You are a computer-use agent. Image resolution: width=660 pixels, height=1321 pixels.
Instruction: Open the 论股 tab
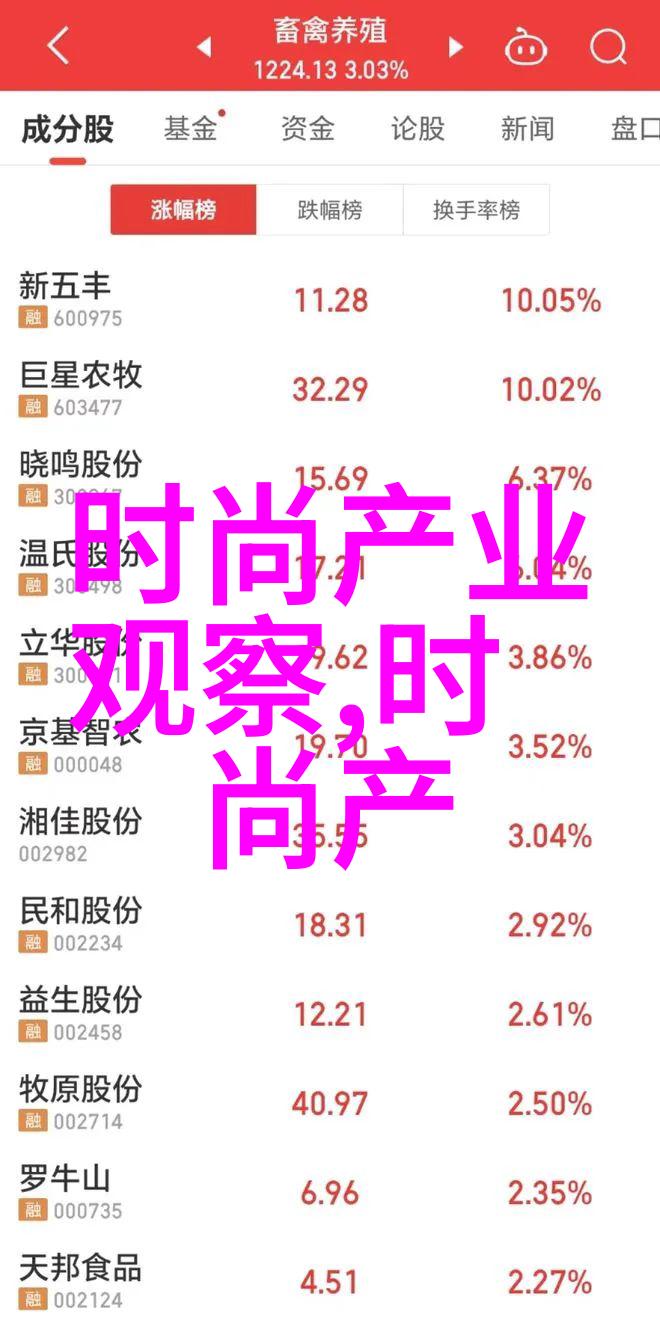point(417,129)
